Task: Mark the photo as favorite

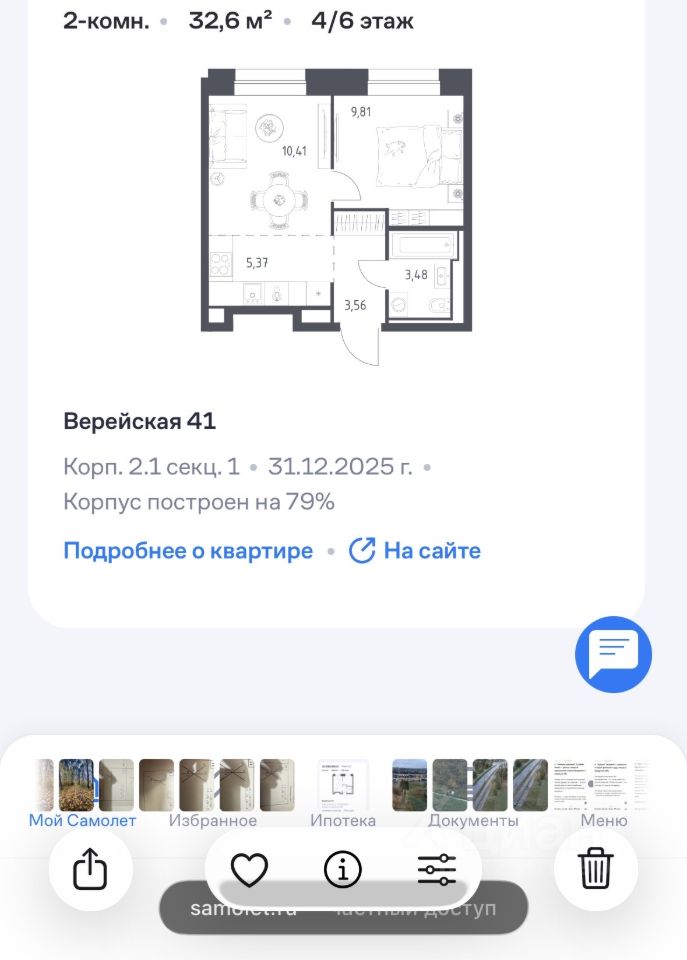Action: tap(249, 869)
